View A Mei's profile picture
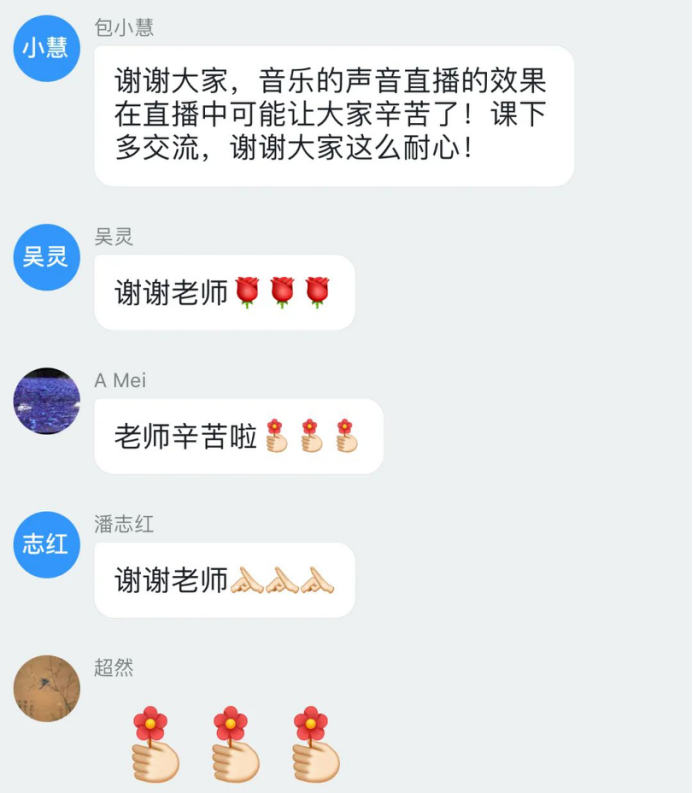 click(x=46, y=401)
